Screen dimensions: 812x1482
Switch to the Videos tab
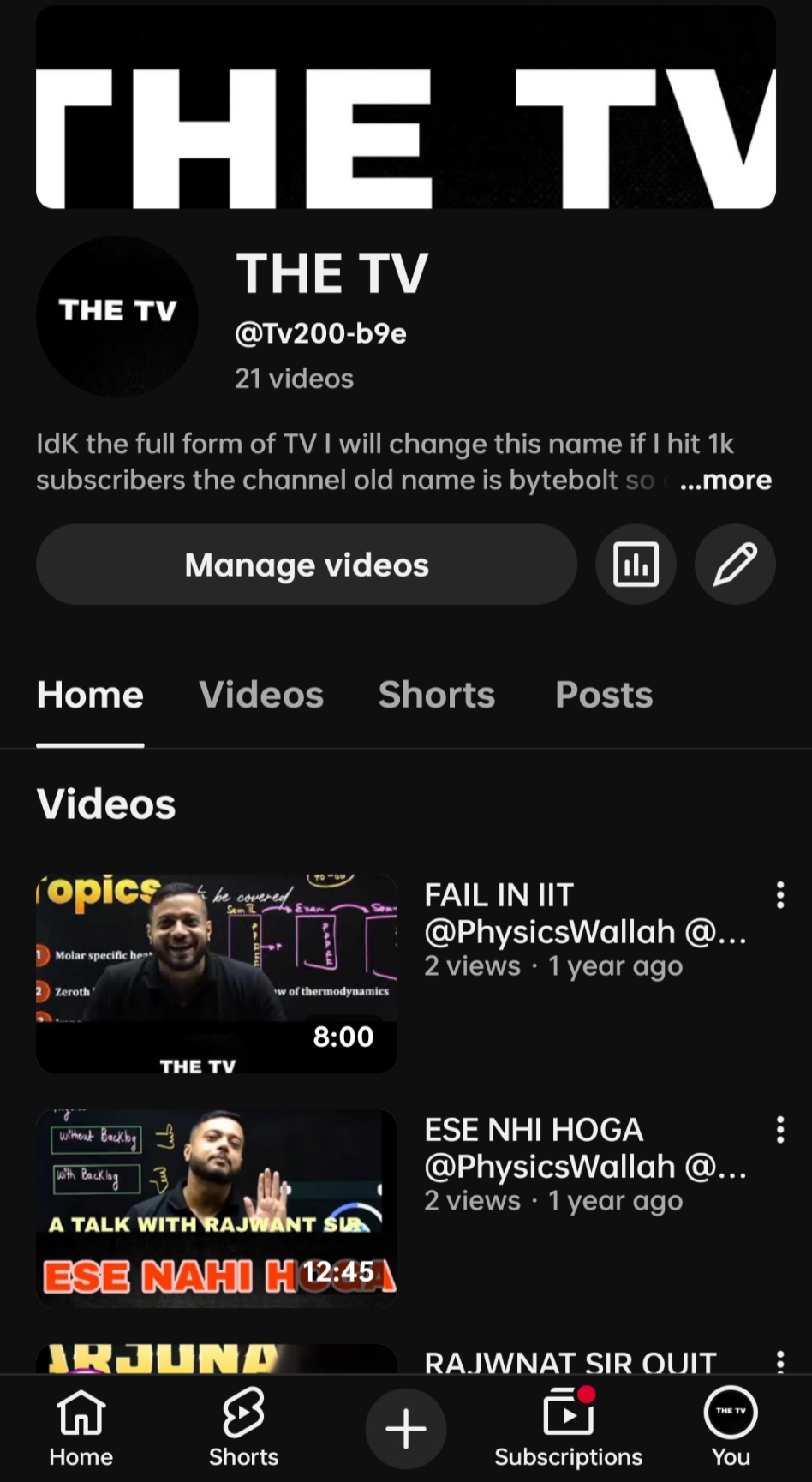261,695
